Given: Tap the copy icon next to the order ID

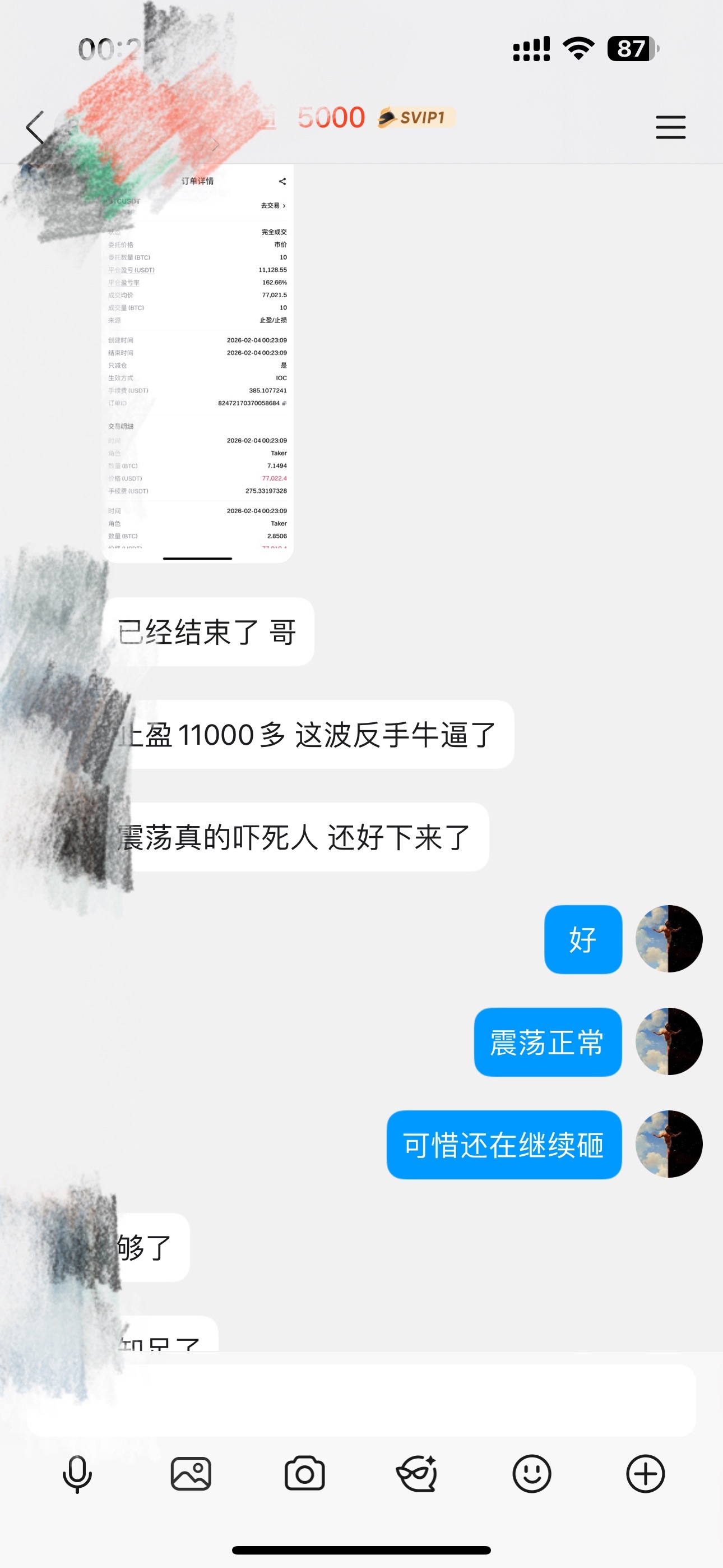Looking at the screenshot, I should (x=285, y=403).
